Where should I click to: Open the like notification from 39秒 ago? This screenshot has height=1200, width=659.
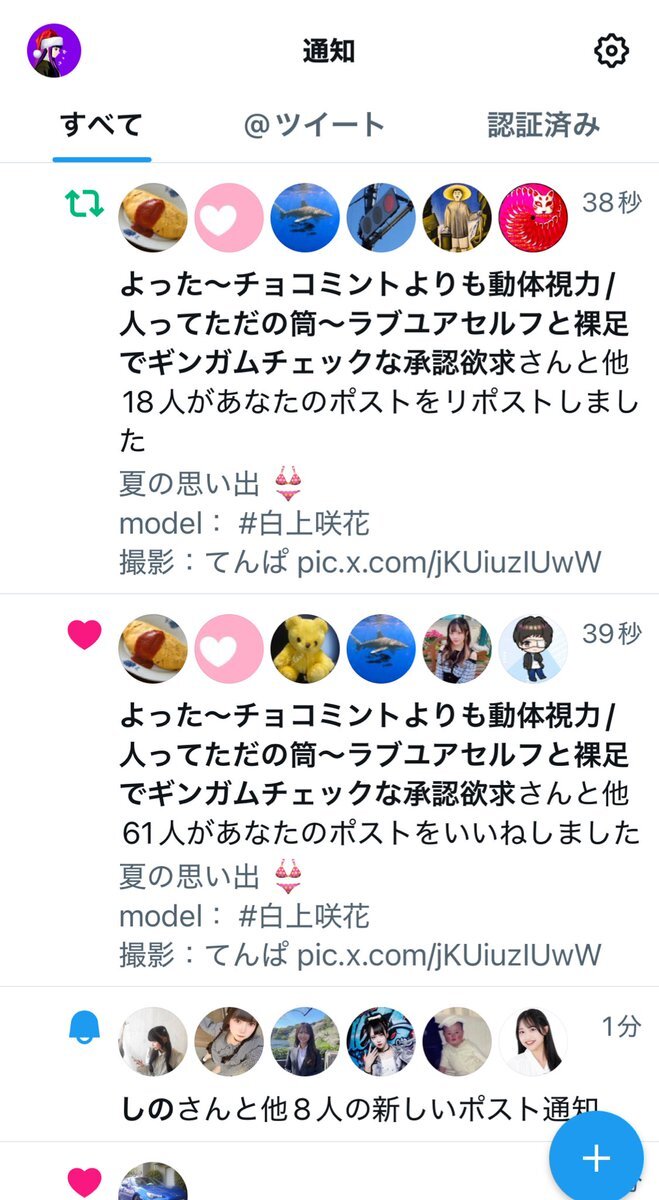(330, 790)
